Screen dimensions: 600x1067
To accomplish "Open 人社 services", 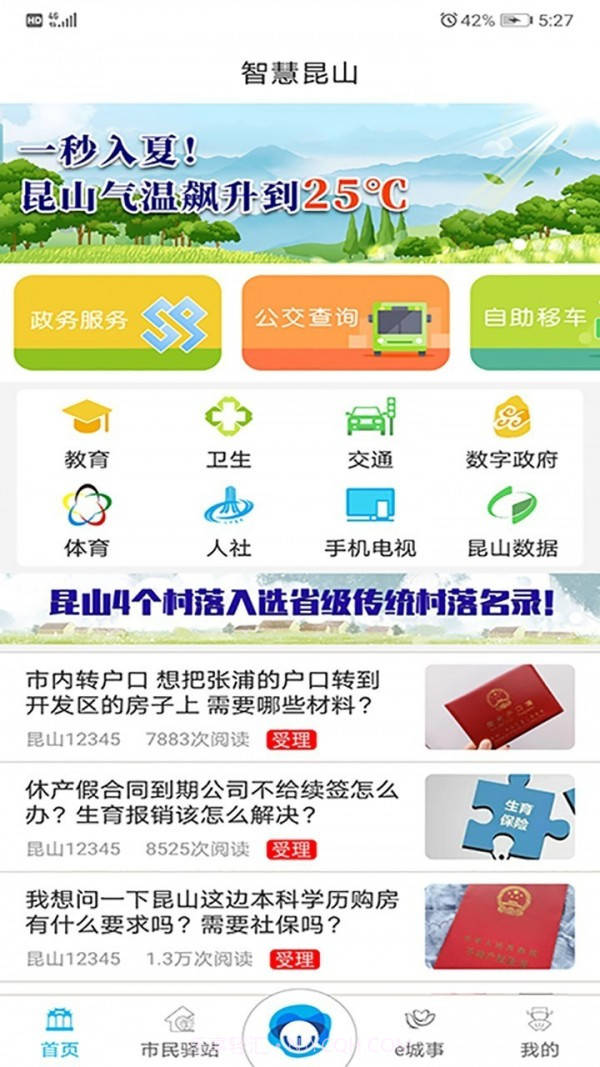I will pyautogui.click(x=228, y=522).
